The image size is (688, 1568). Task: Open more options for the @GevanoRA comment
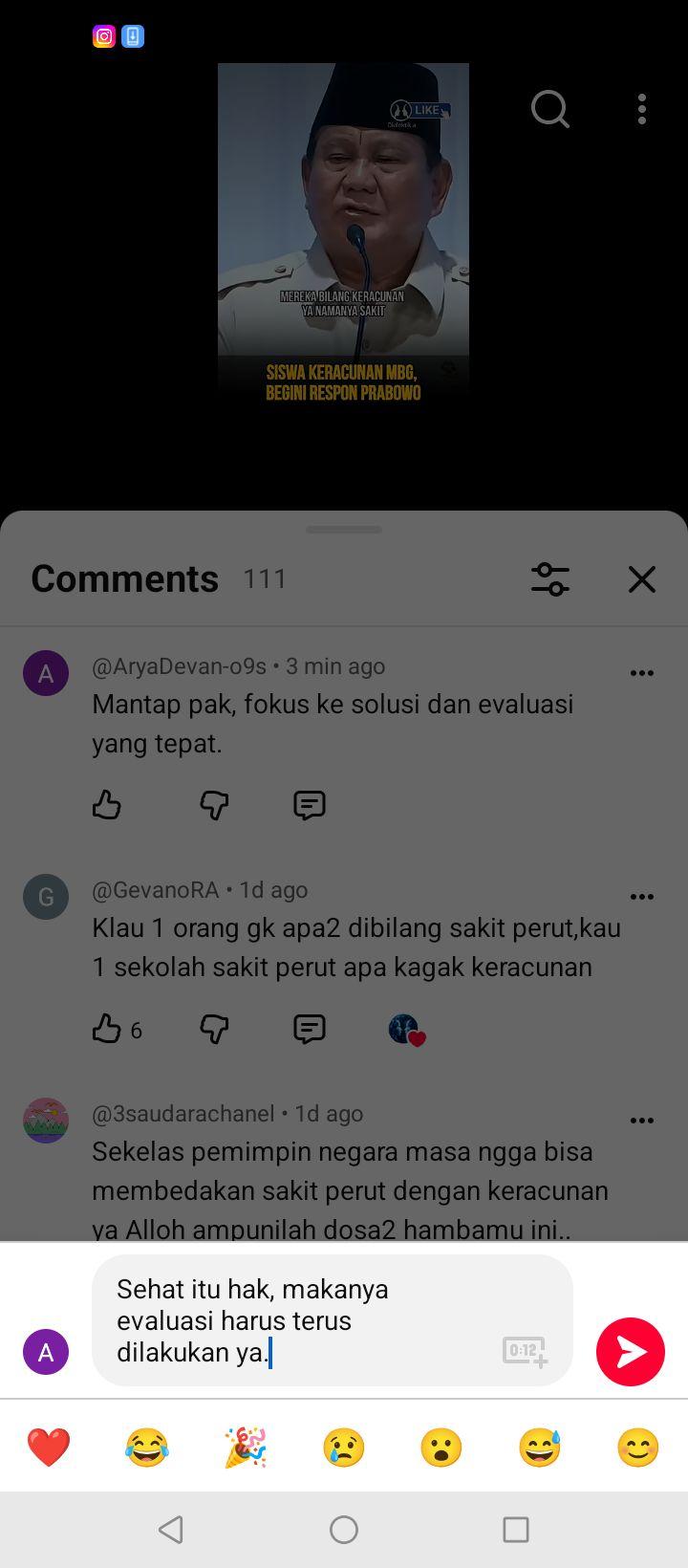click(642, 897)
